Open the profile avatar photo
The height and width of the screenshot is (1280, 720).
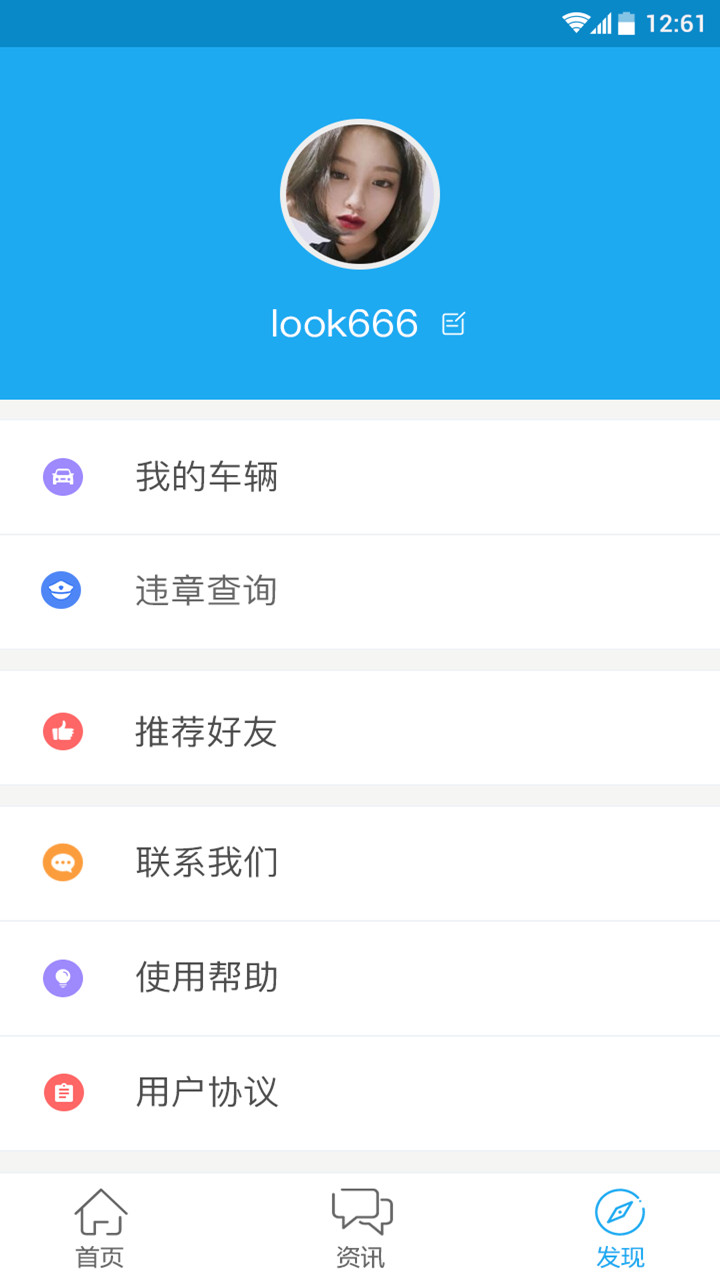360,194
